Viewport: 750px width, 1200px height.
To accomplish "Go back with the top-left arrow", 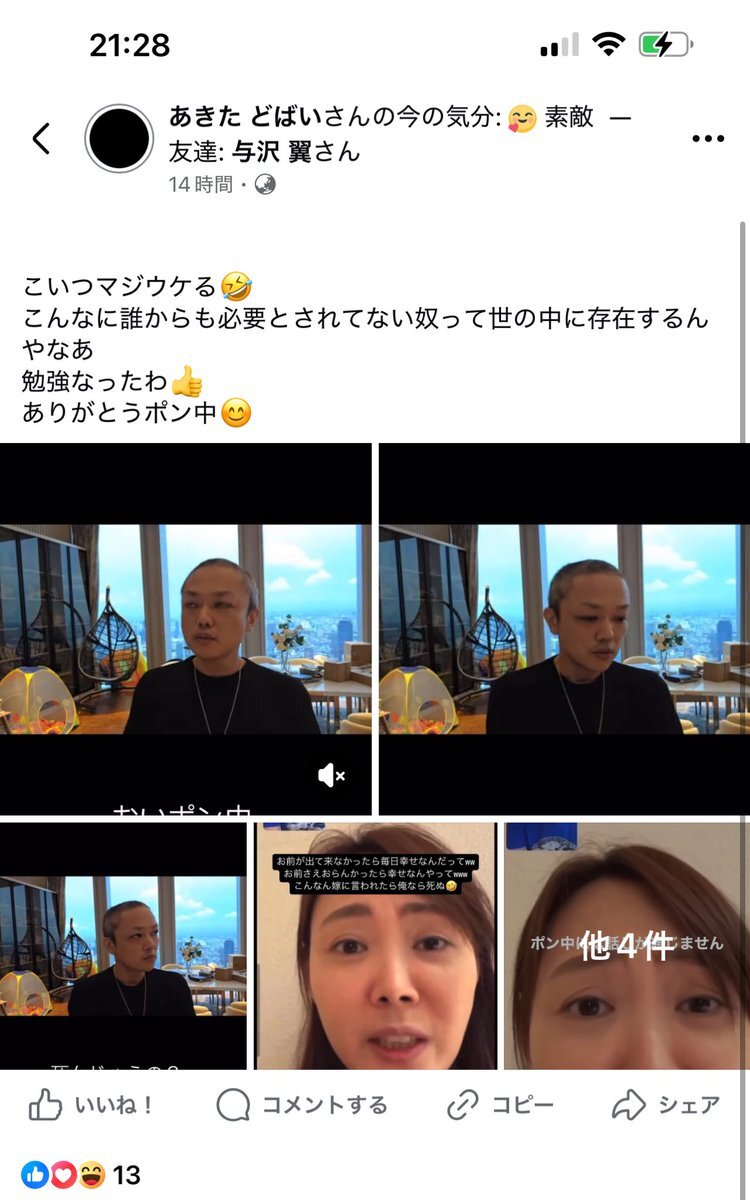I will [41, 138].
